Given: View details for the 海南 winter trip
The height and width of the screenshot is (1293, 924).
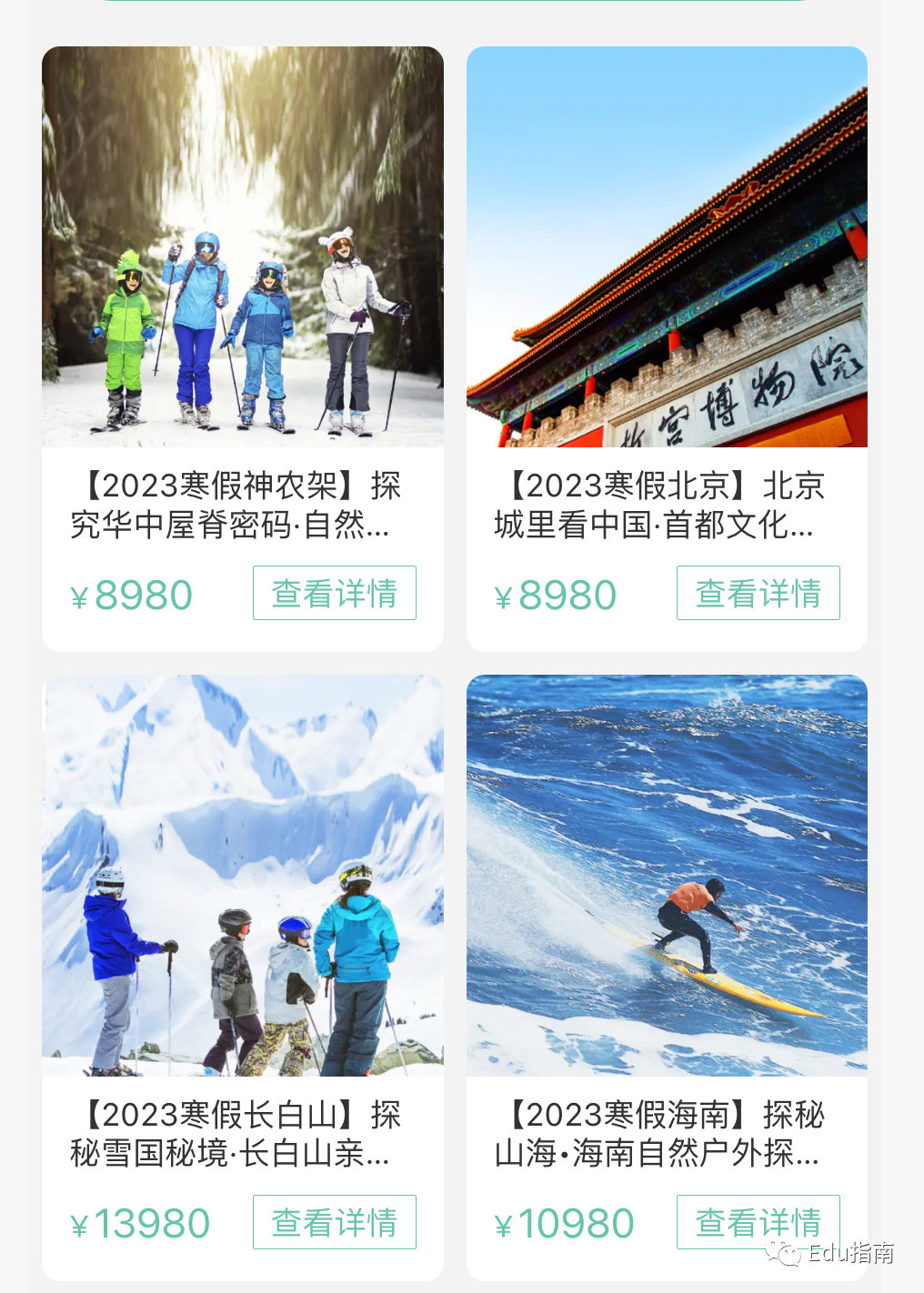Looking at the screenshot, I should [758, 1222].
